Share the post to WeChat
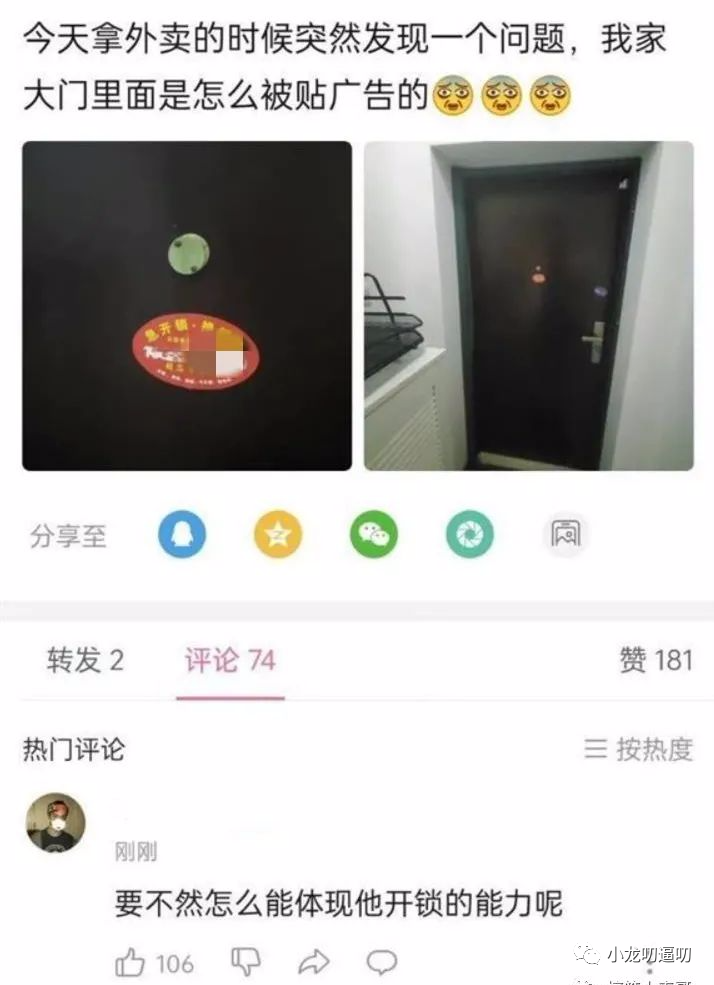The image size is (714, 985). [x=373, y=535]
